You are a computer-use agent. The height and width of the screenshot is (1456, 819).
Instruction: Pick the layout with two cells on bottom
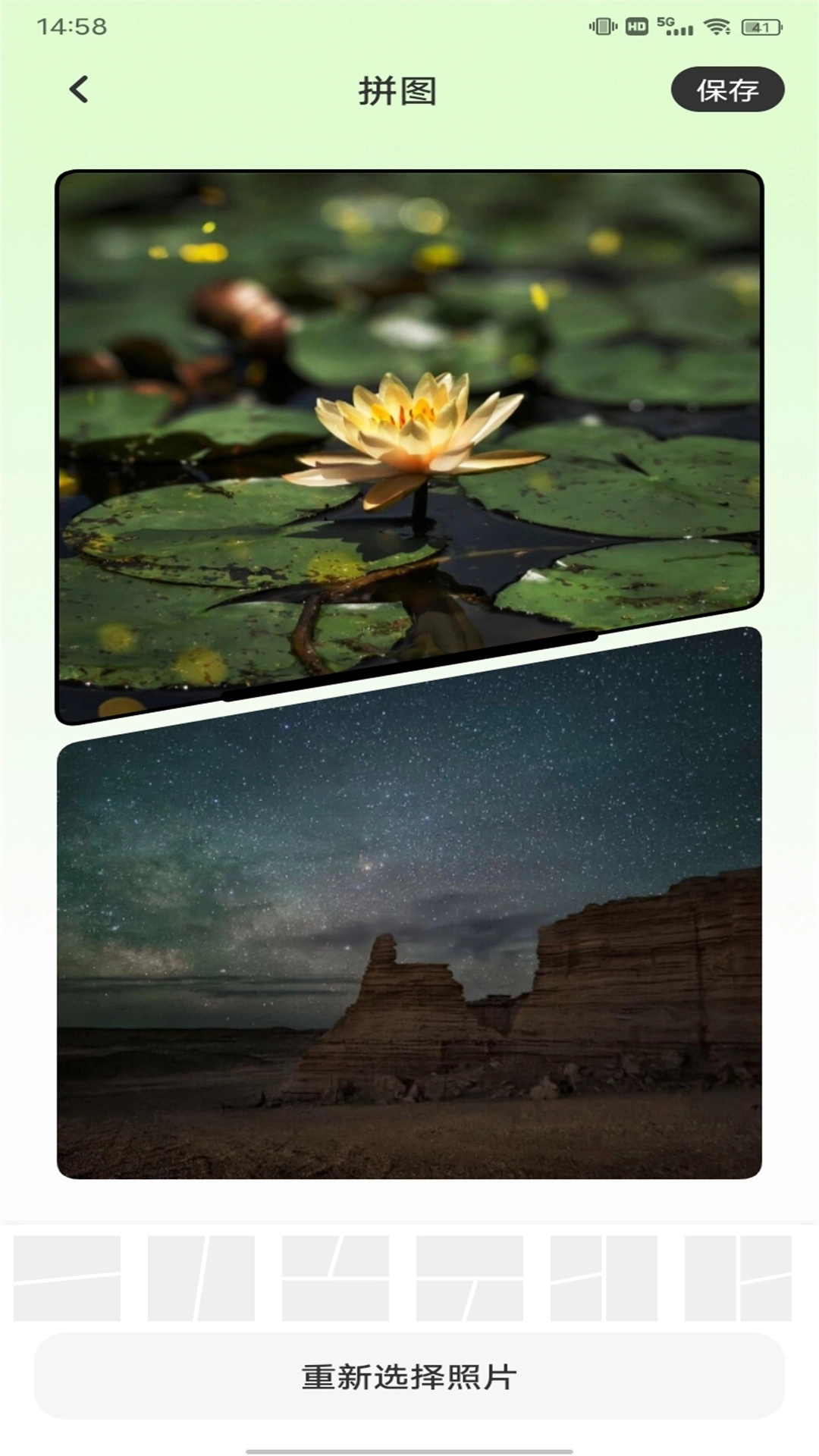(x=469, y=1278)
